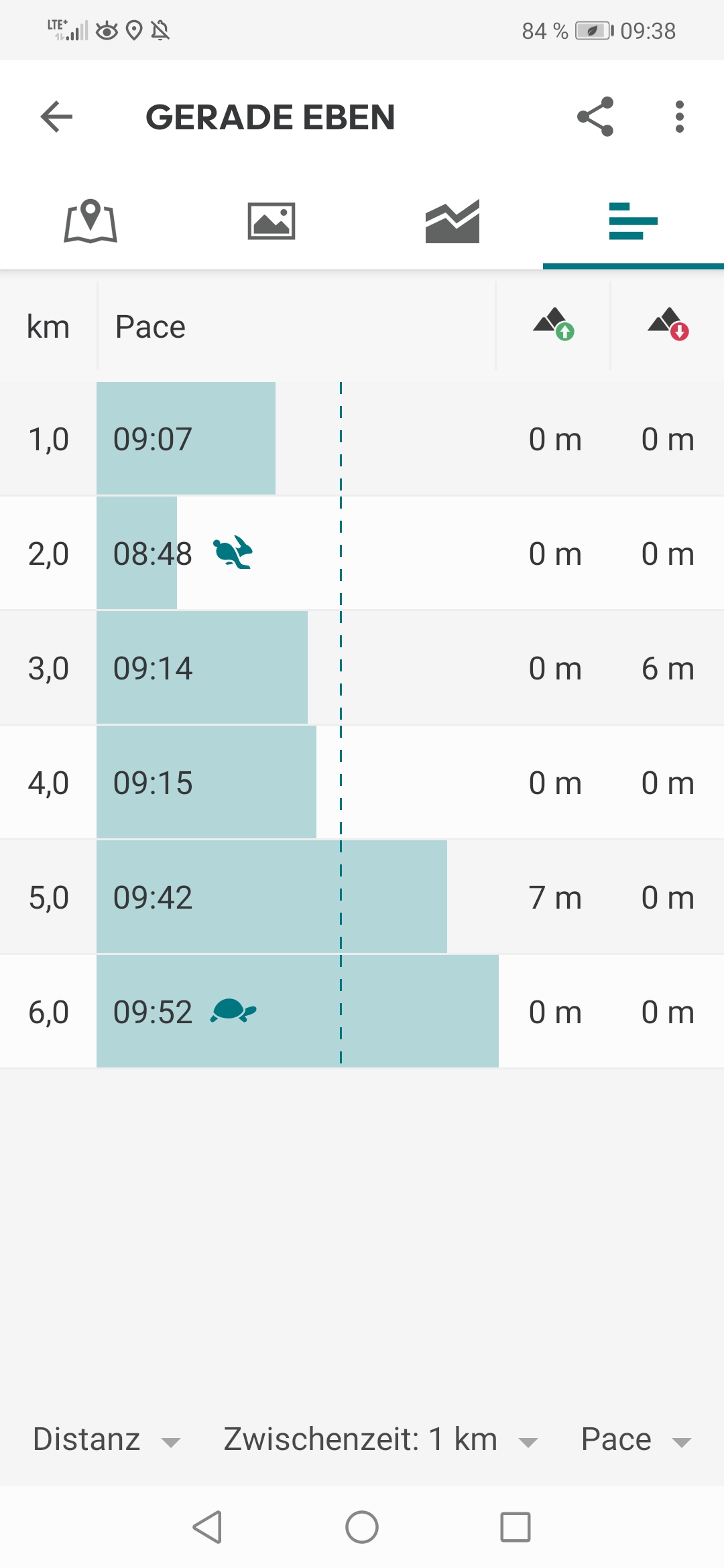Switch to the photos tab
The image size is (724, 1568).
click(x=271, y=221)
